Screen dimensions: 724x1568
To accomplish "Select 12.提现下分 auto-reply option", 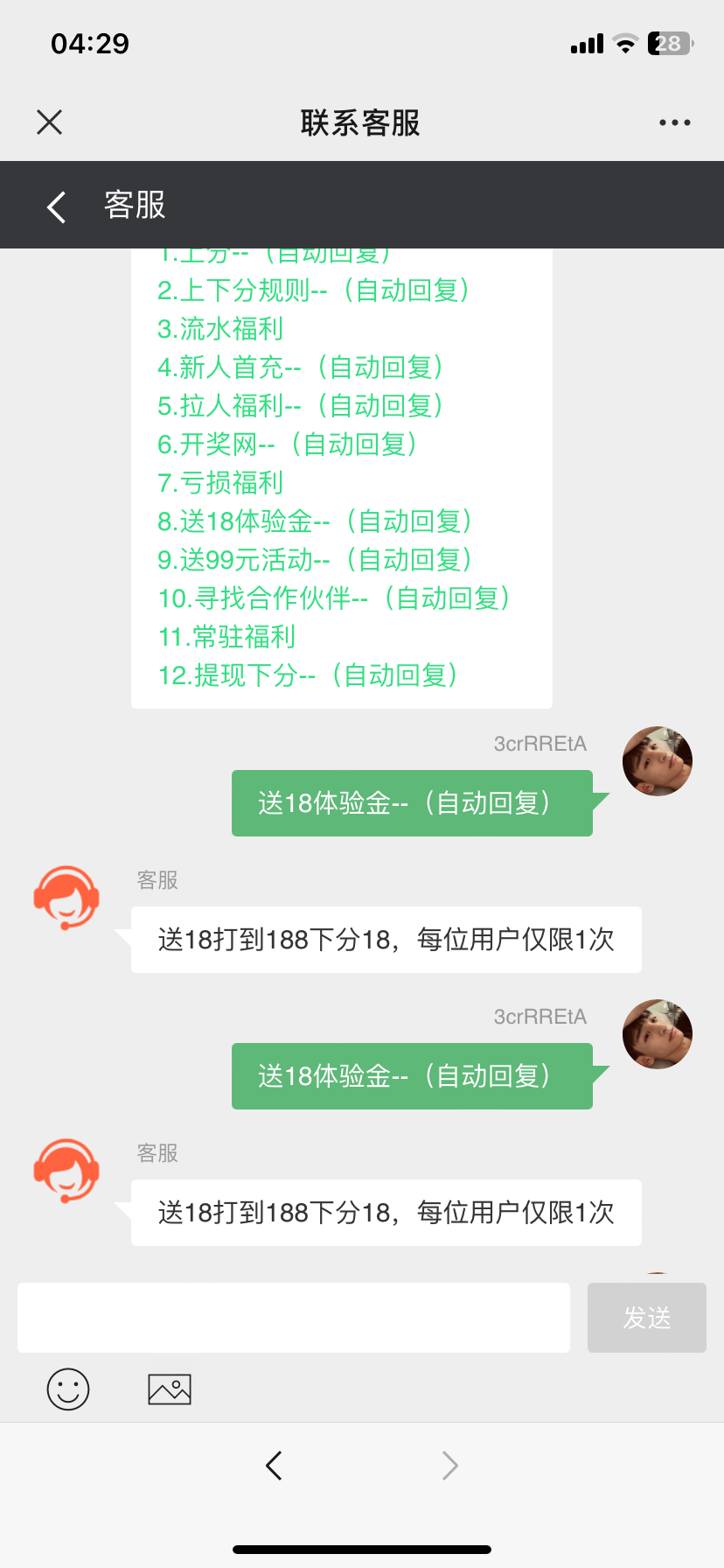I will pyautogui.click(x=308, y=675).
